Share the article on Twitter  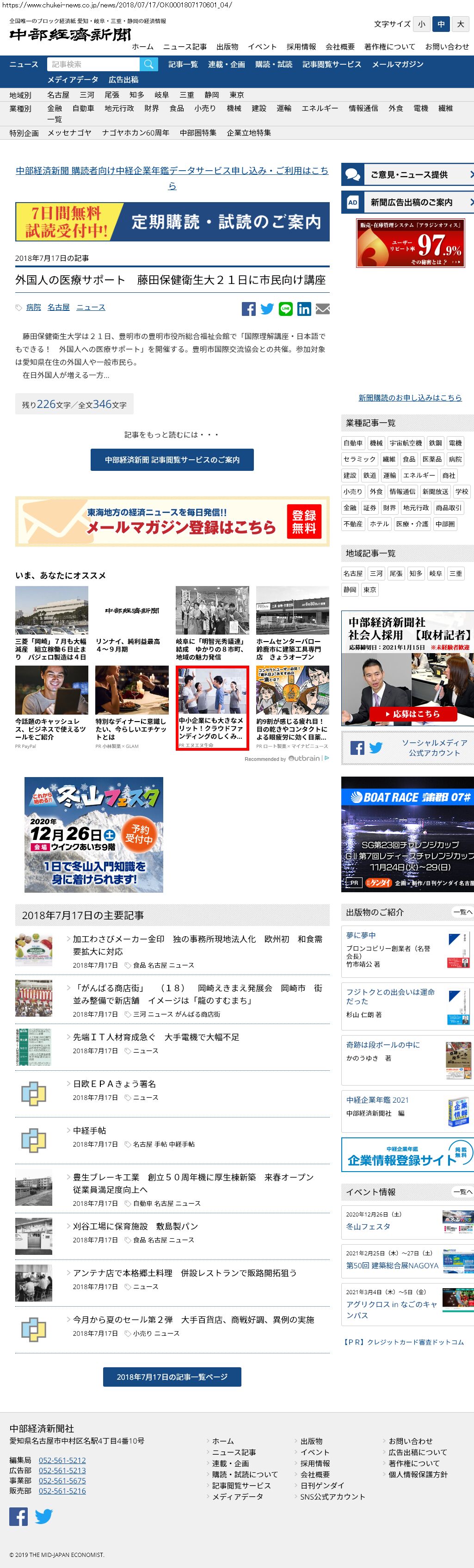click(x=267, y=309)
